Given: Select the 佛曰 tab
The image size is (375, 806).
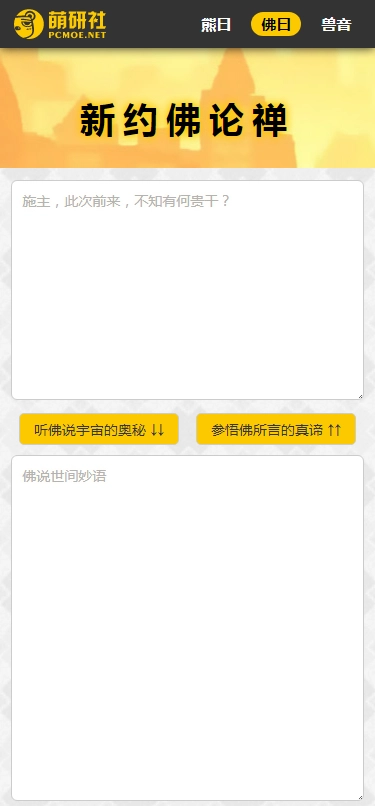Looking at the screenshot, I should coord(276,24).
